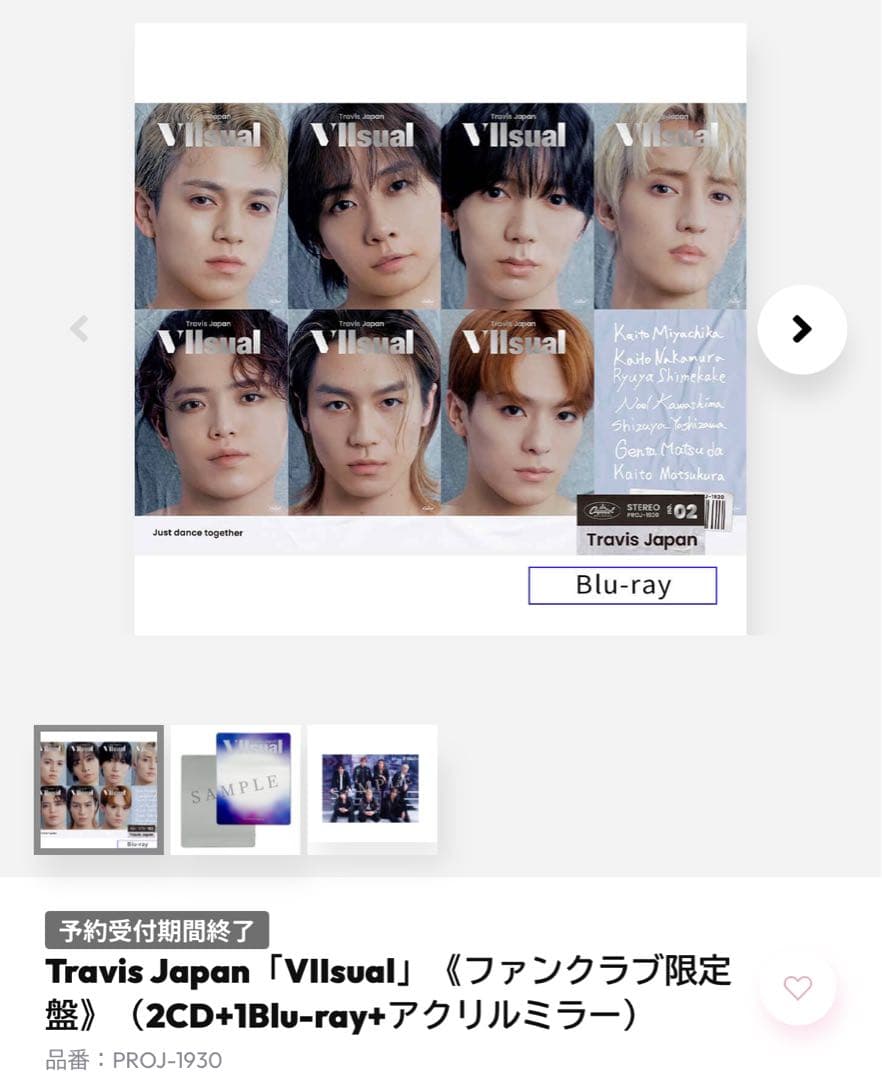Click the Travis Japan VIIsual product title
The height and width of the screenshot is (1080, 882).
click(x=390, y=990)
